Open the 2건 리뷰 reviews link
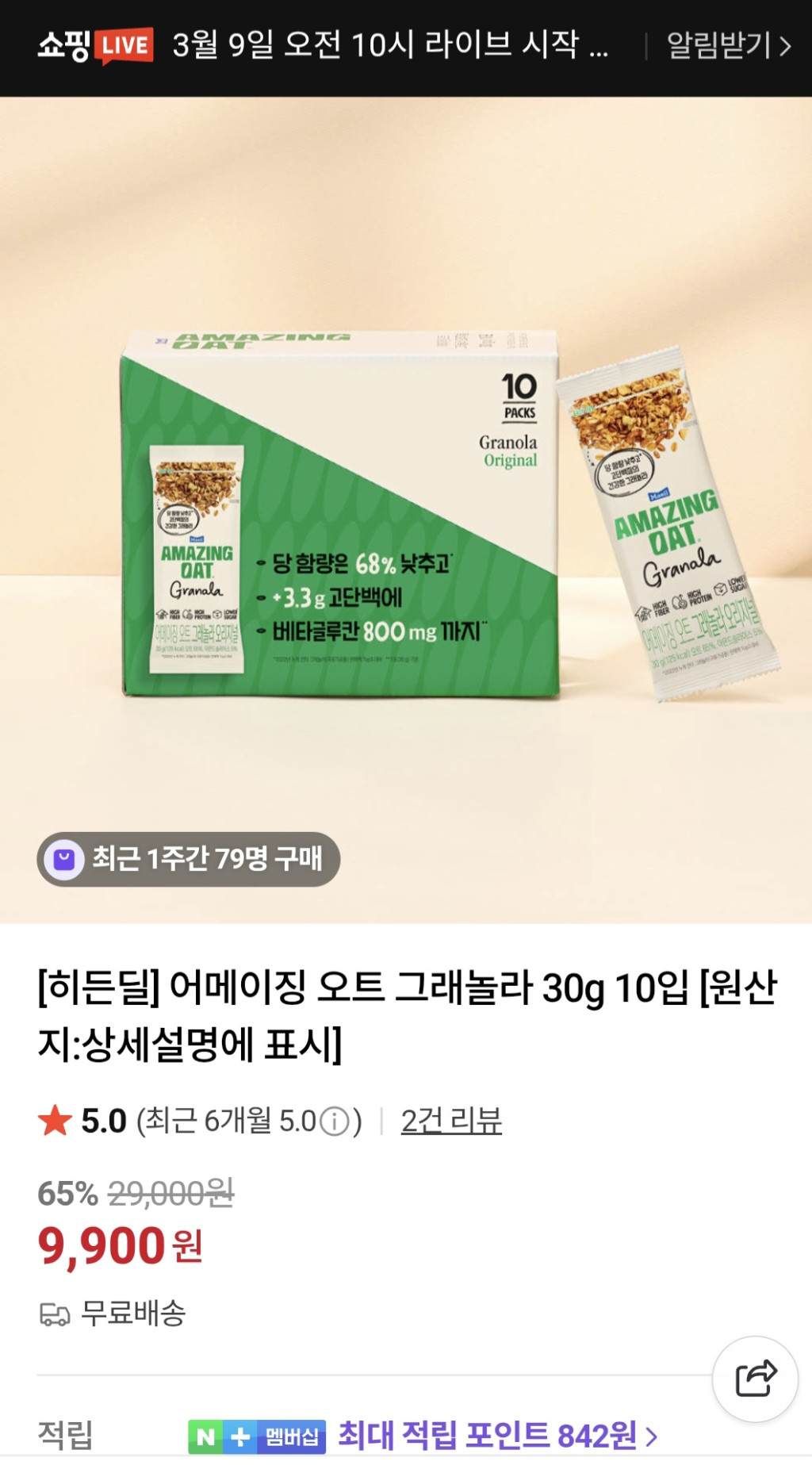 coord(451,1121)
